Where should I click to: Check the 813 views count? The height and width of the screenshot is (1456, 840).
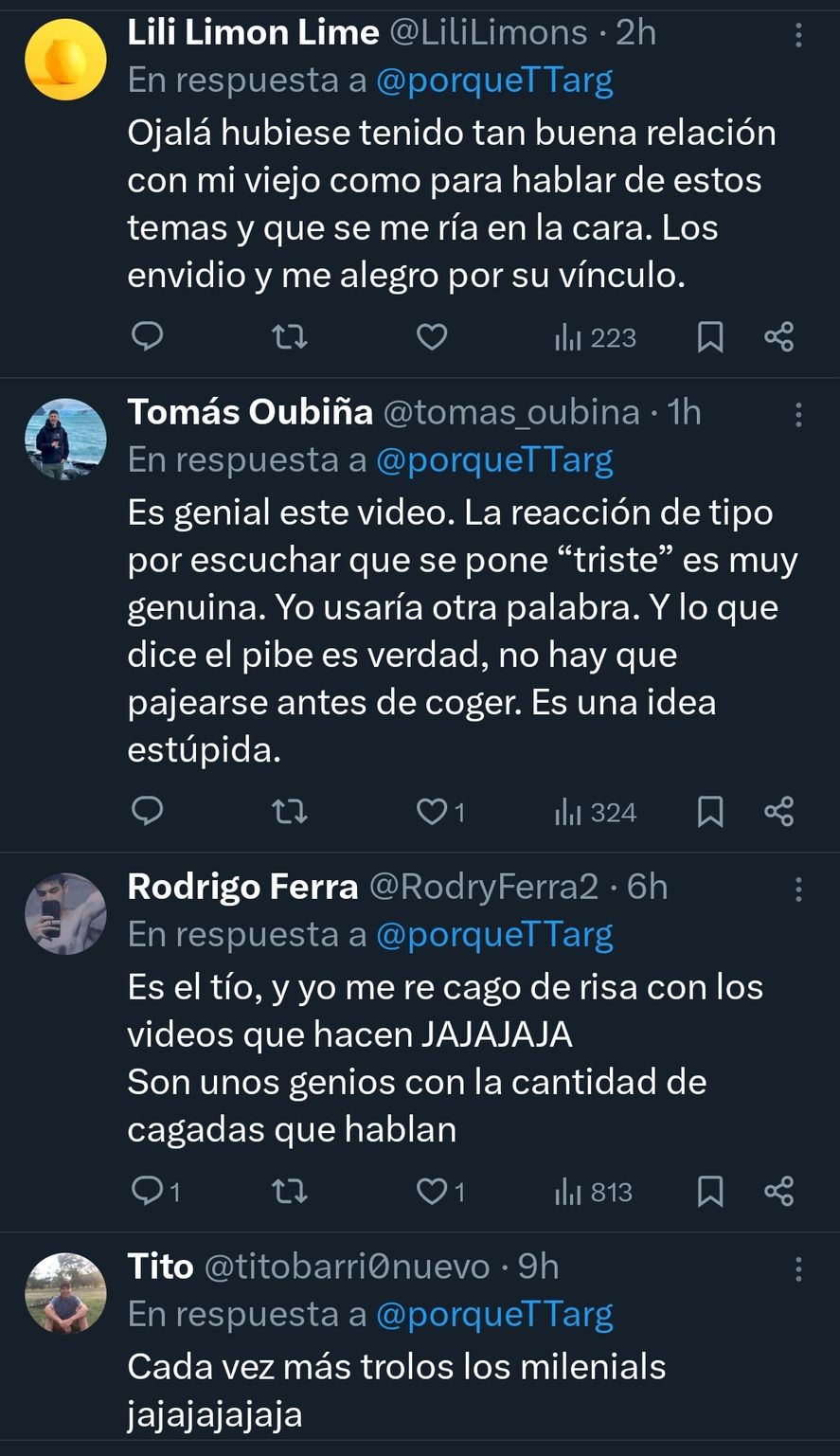pyautogui.click(x=594, y=1192)
